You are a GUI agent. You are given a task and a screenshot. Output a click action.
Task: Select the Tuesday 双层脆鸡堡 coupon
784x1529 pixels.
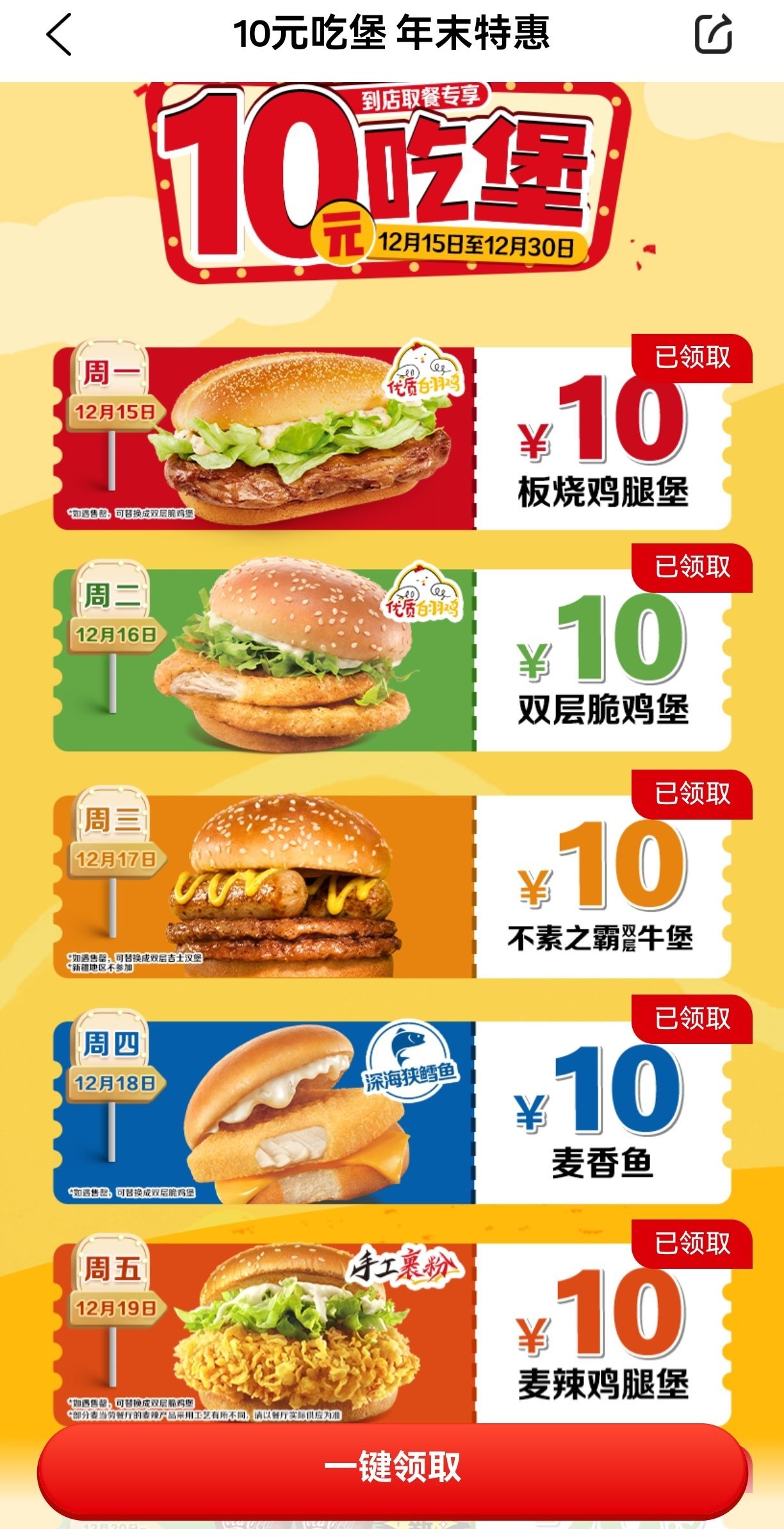(392, 660)
